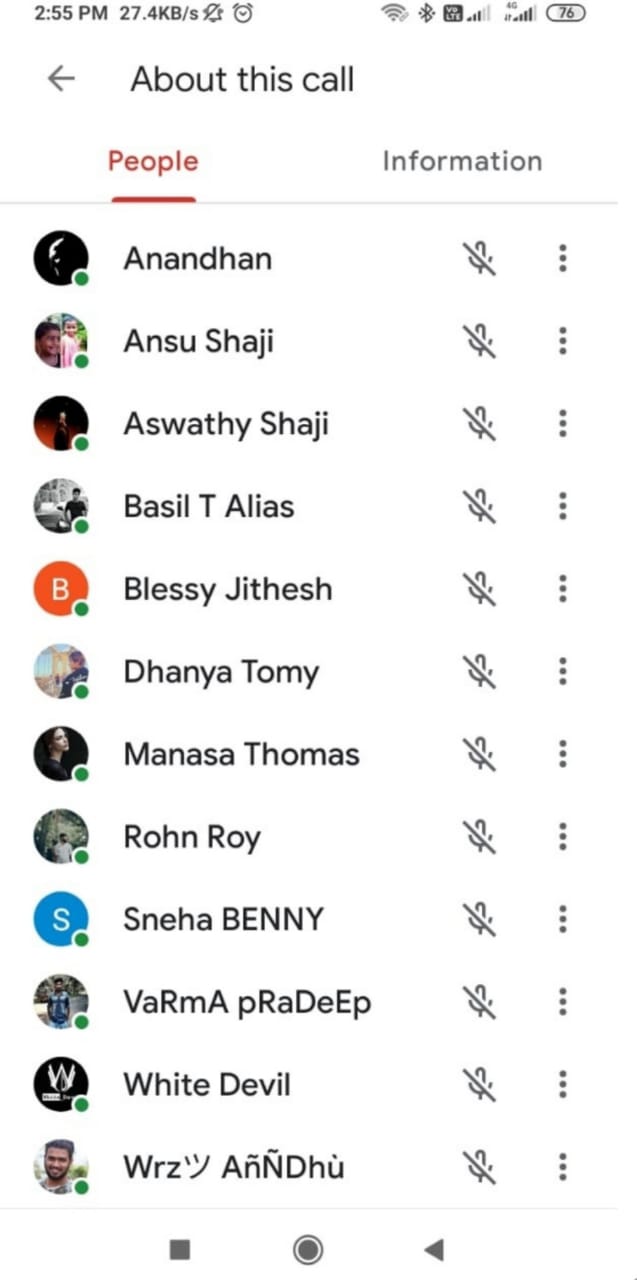Open the three-dot menu for Sneha BENNY
The width and height of the screenshot is (637, 1280).
pyautogui.click(x=563, y=919)
